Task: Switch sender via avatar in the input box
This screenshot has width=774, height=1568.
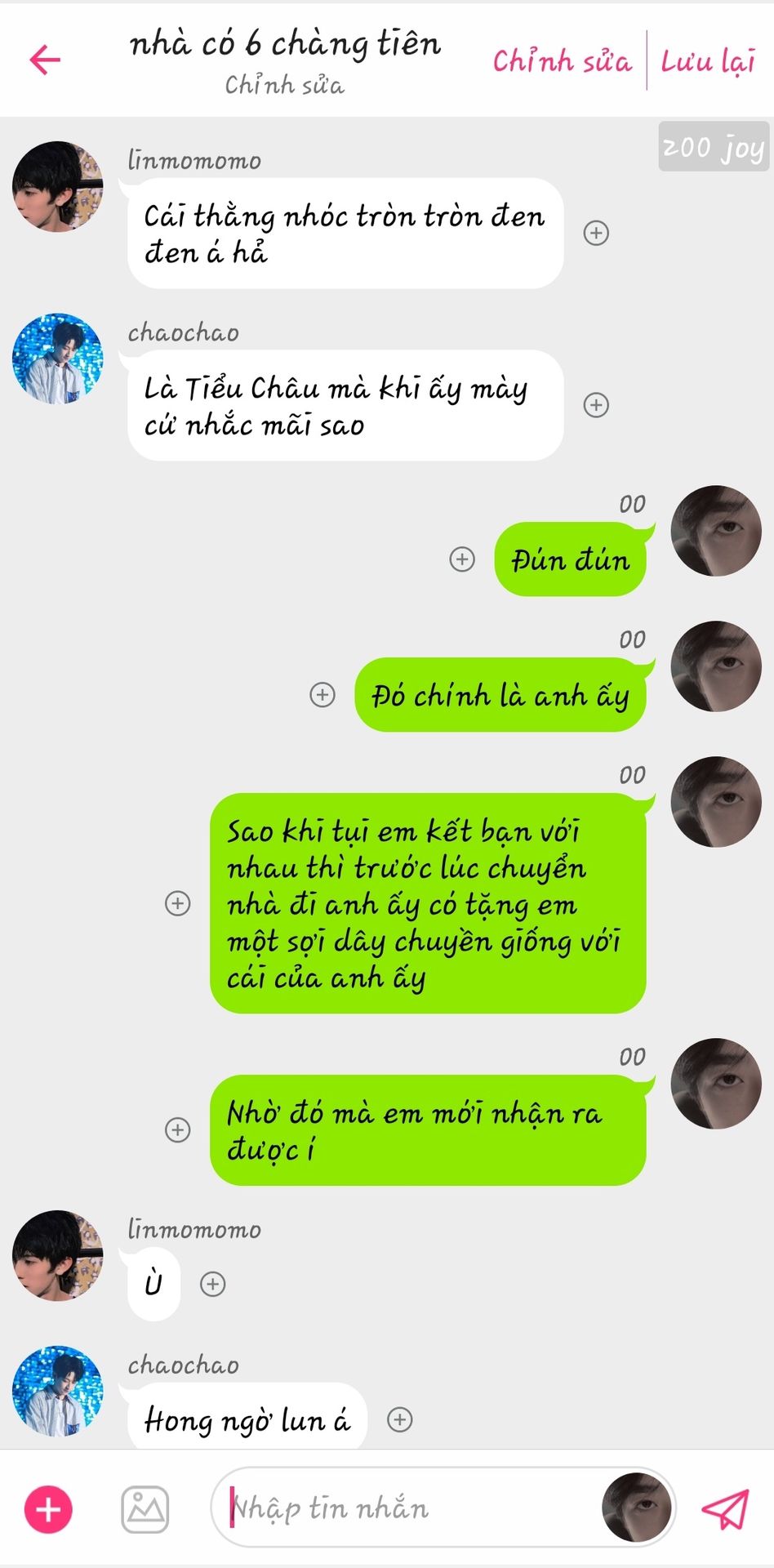Action: pos(637,1508)
